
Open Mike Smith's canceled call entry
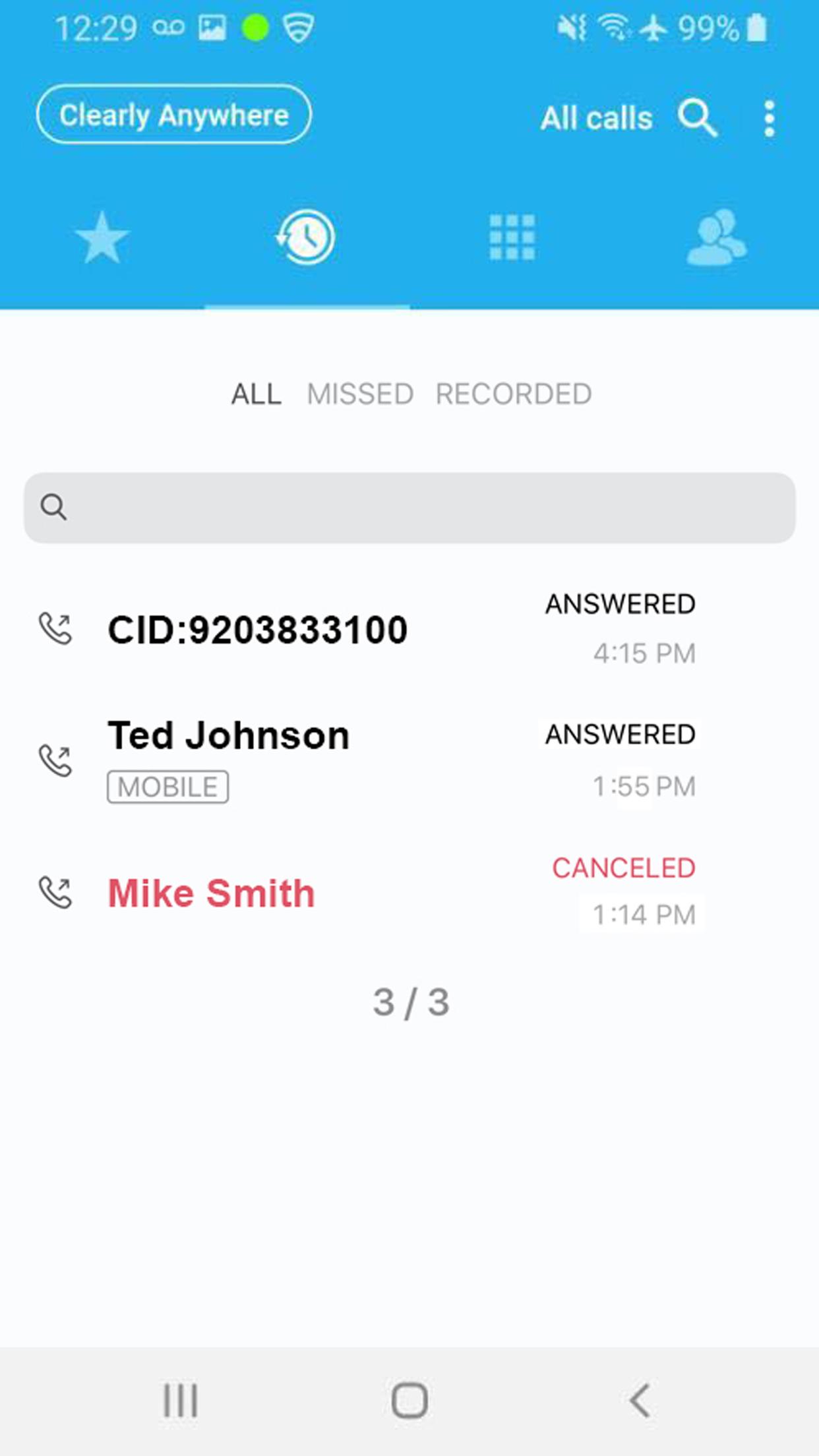tap(409, 892)
